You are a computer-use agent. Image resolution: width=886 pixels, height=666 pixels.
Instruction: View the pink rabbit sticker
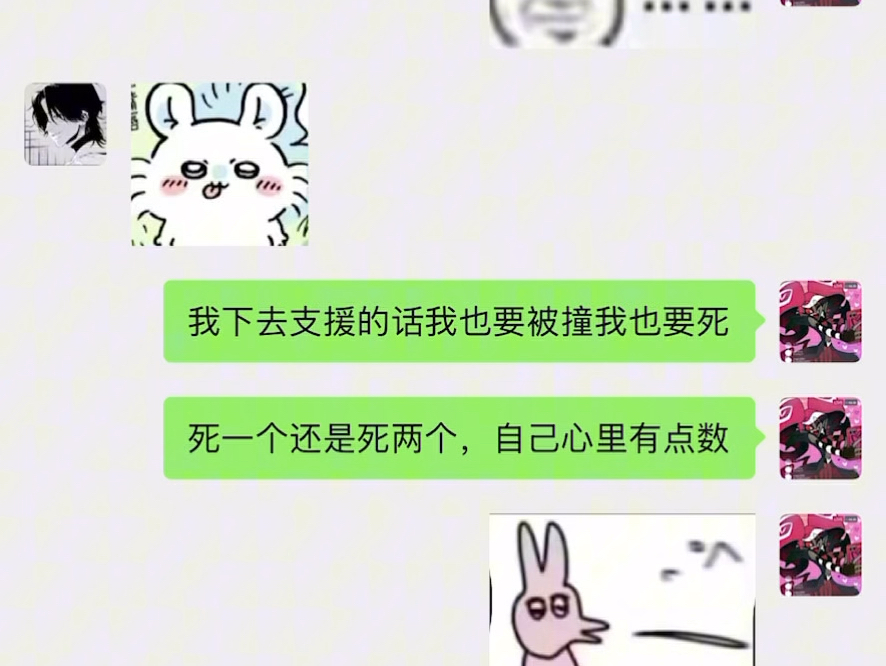[x=621, y=590]
